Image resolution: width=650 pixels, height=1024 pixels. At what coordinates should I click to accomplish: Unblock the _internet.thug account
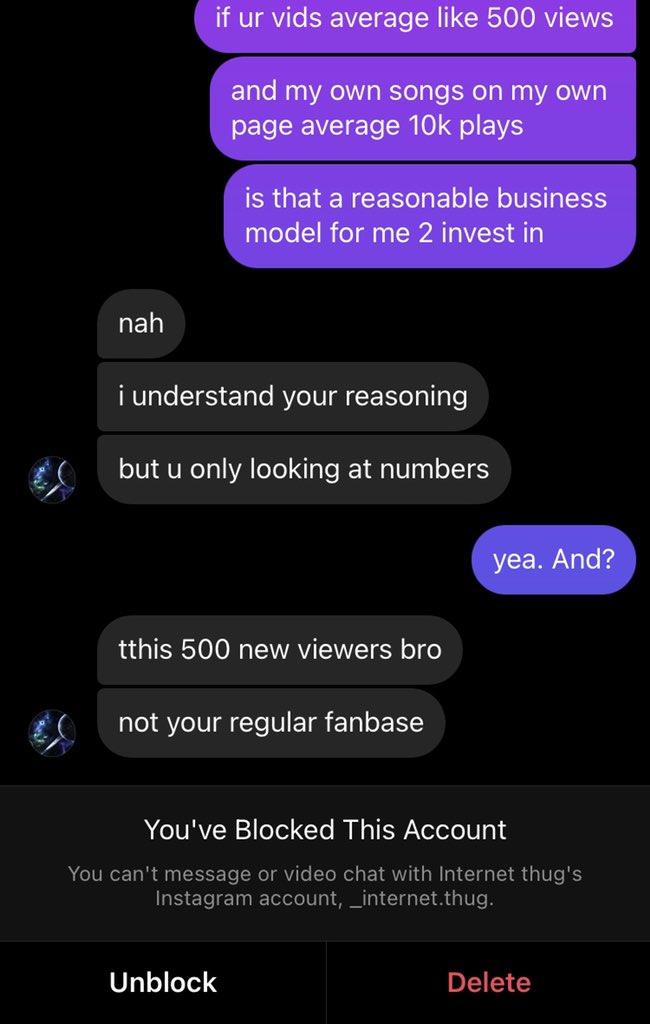163,982
